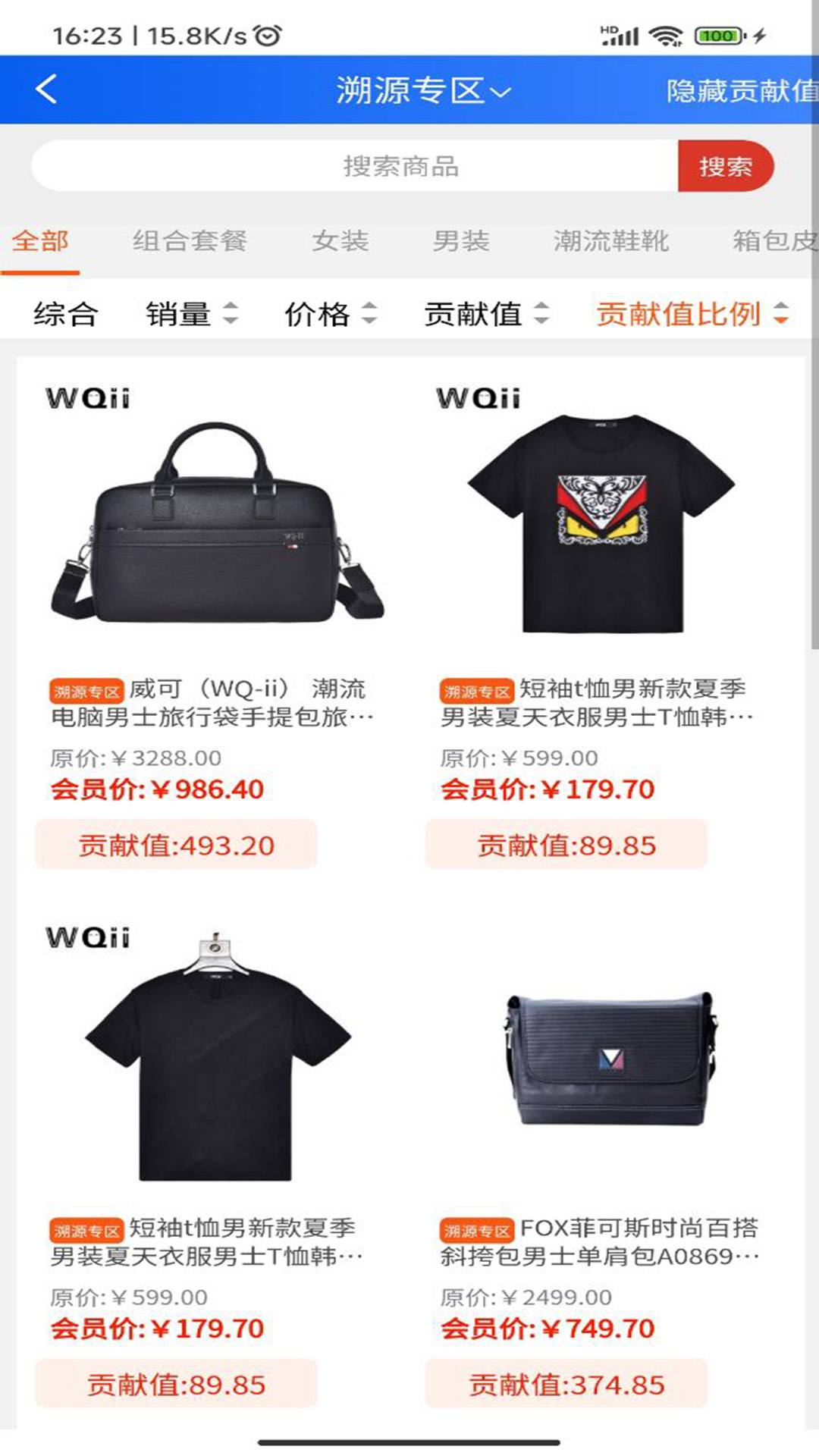The width and height of the screenshot is (819, 1456).
Task: Select the 全部 category tab
Action: click(40, 241)
